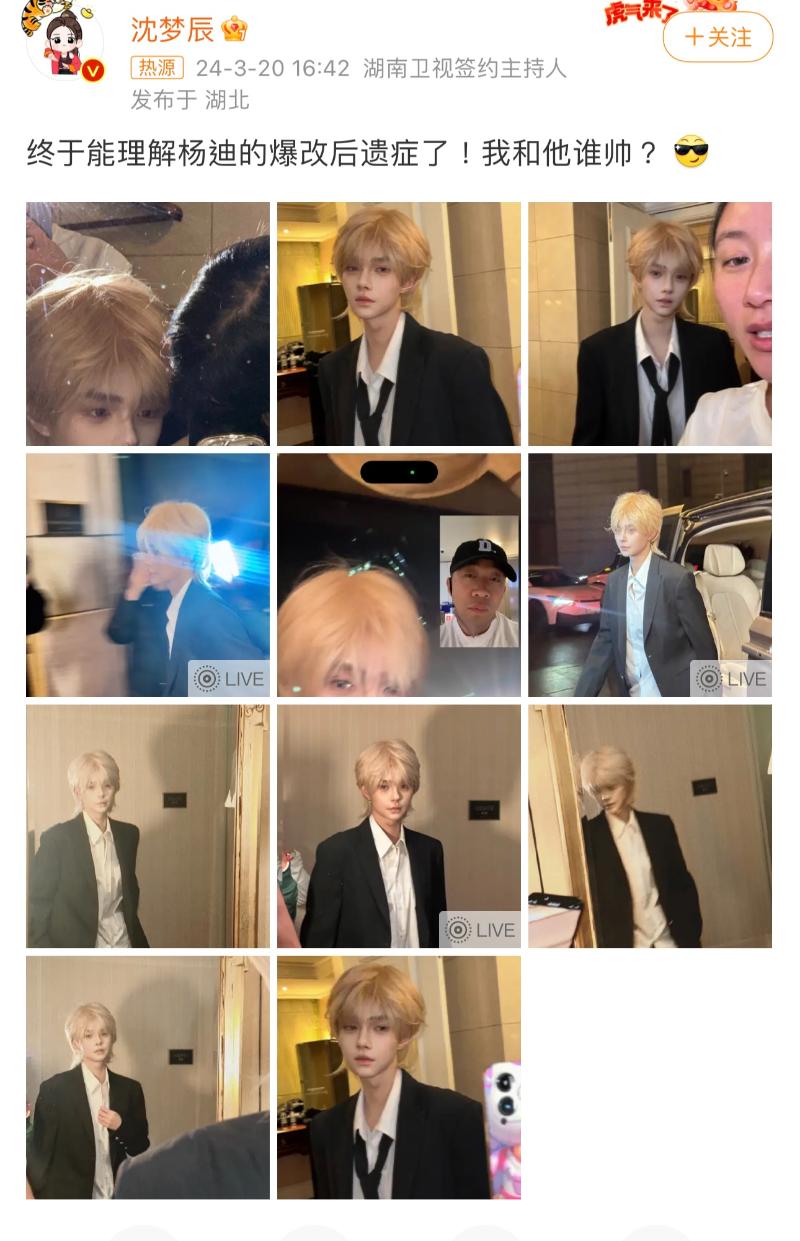The height and width of the screenshot is (1241, 800).
Task: Open the photo of the blond figure looking downward
Action: coord(650,826)
